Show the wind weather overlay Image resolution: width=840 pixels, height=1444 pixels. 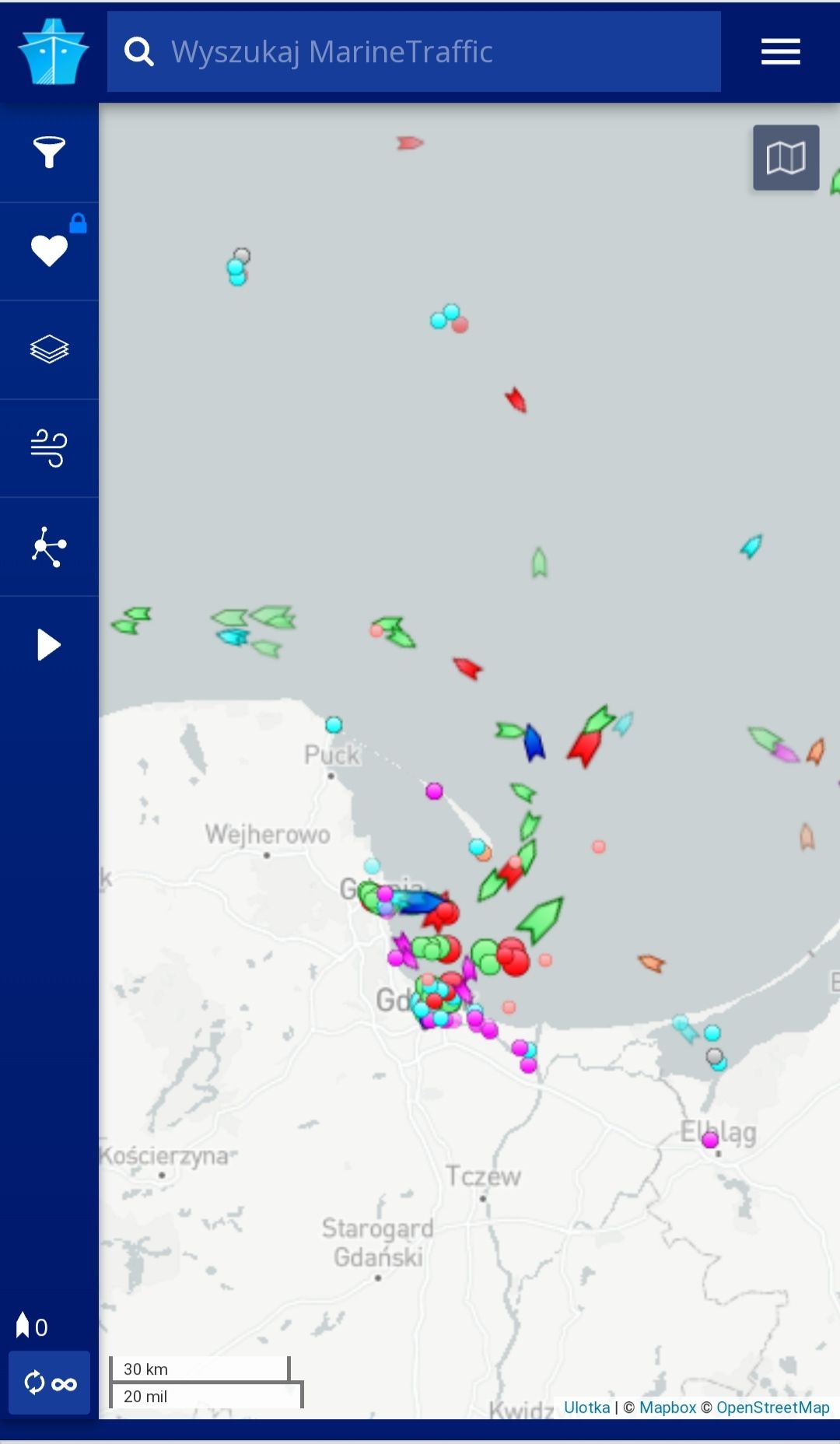click(49, 448)
